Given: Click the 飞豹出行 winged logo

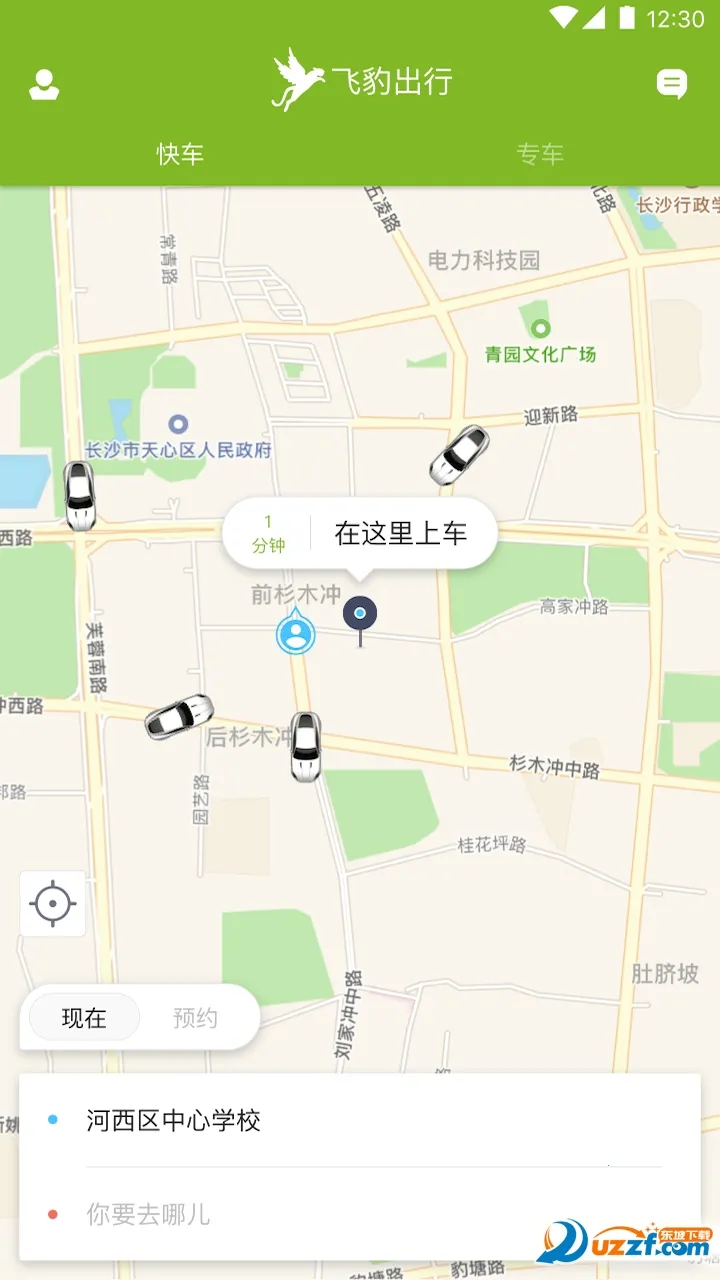Looking at the screenshot, I should click(295, 84).
